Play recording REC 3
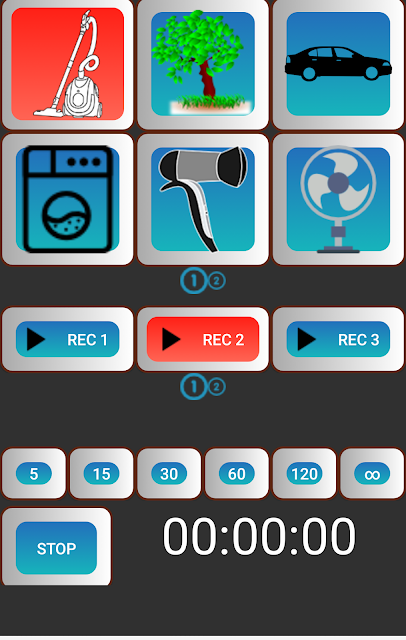This screenshot has height=640, width=406. click(x=338, y=339)
